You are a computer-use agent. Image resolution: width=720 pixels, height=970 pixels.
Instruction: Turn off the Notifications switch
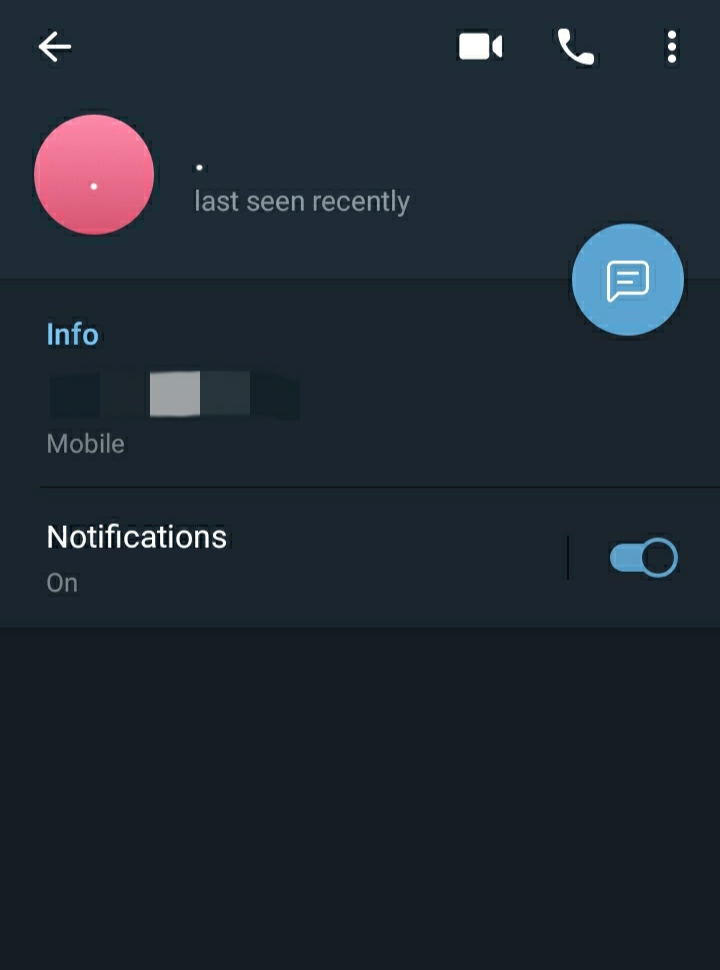pos(643,558)
